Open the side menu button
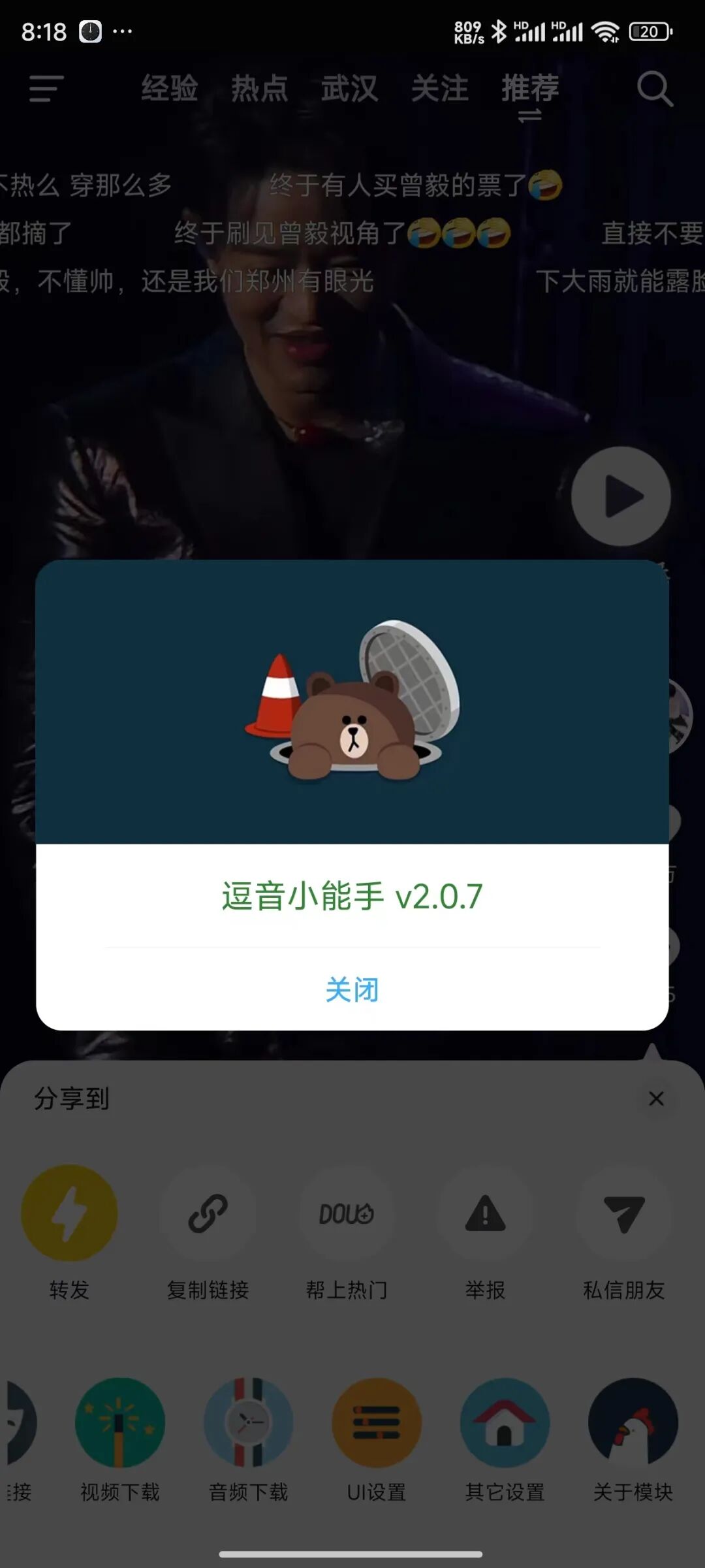The width and height of the screenshot is (705, 1568). pos(46,88)
